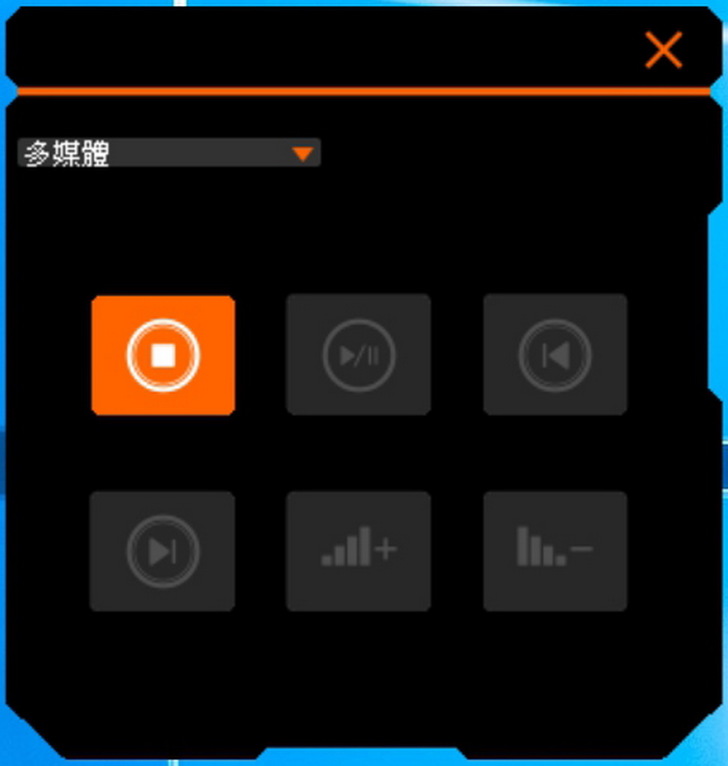Expand the 多媒體 dropdown
The width and height of the screenshot is (728, 766).
coord(302,154)
